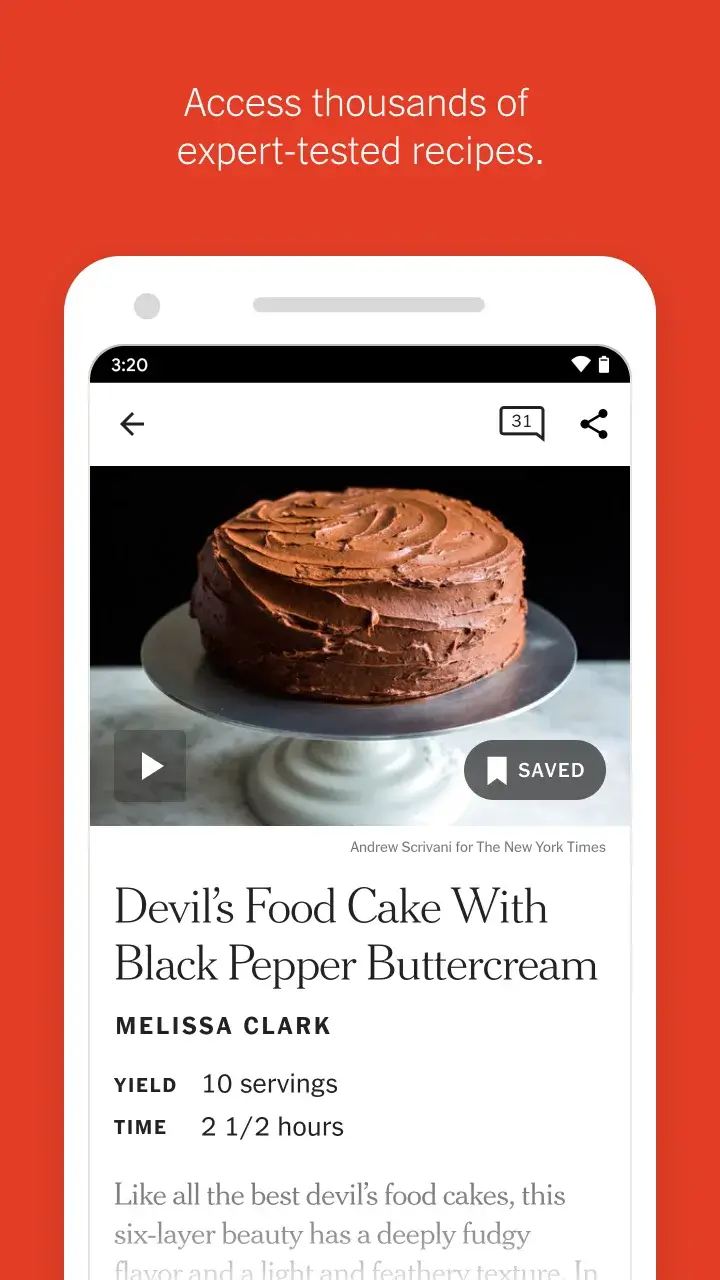Screen dimensions: 720x1280
Task: Click the photo credit Andrew Scrivani text
Action: tap(478, 847)
